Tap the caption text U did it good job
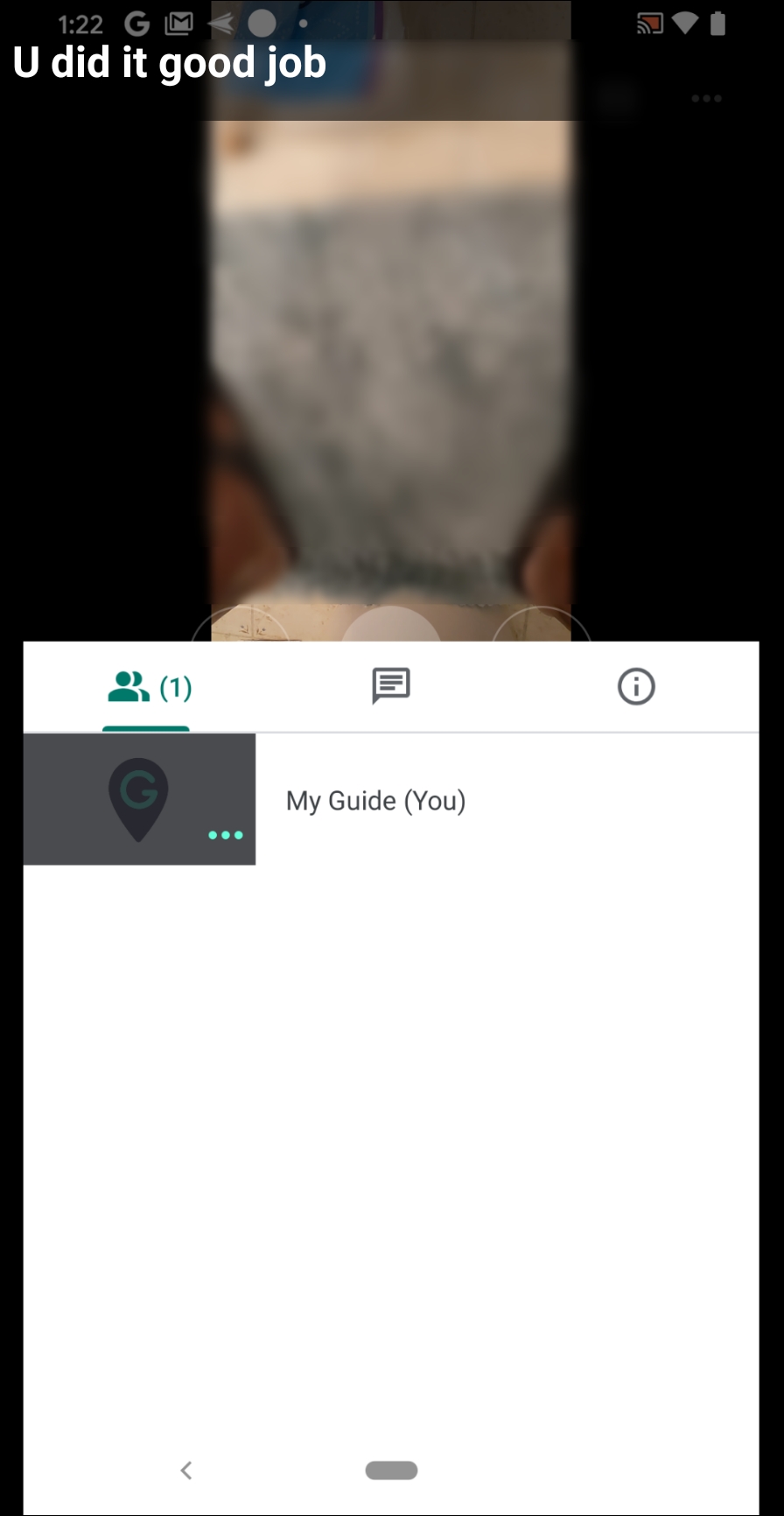The width and height of the screenshot is (784, 1516). point(170,62)
